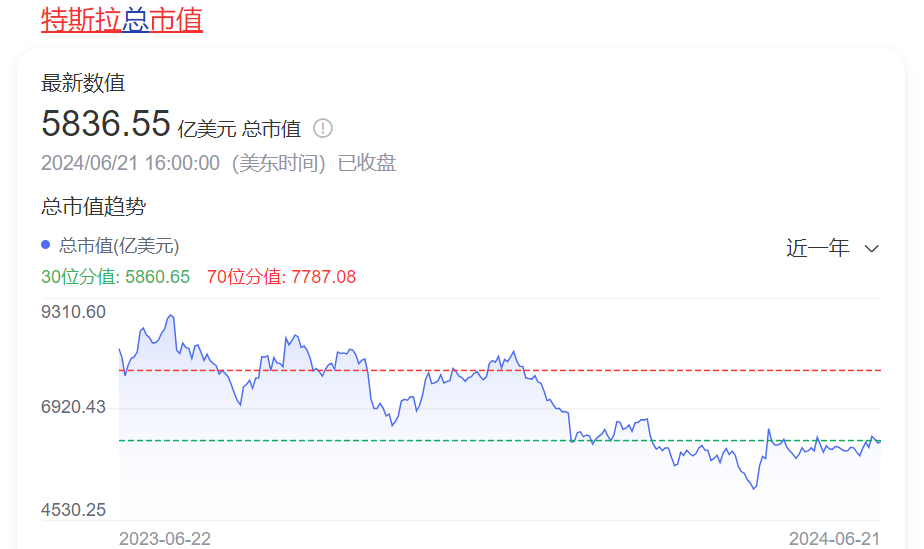
Task: Expand the 近一年 time range dropdown
Action: pyautogui.click(x=832, y=248)
